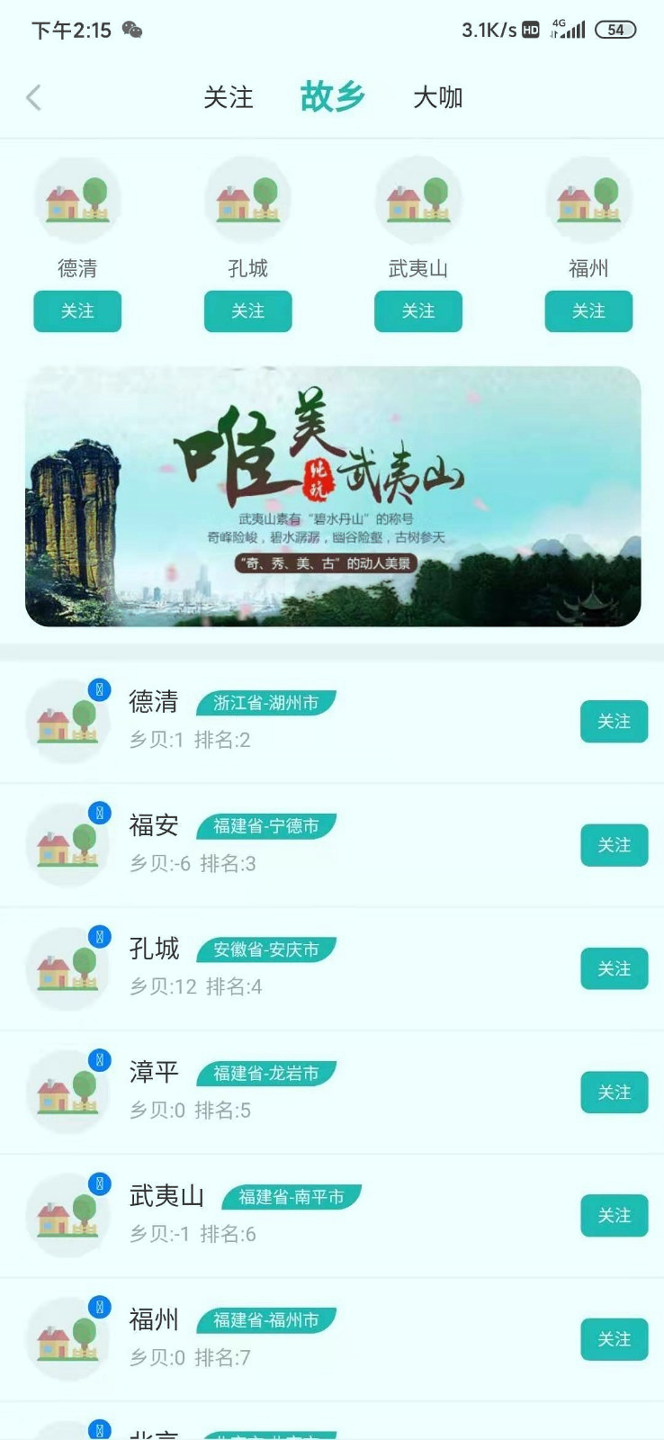This screenshot has height=1440, width=664.
Task: Follow 孔城 in the 安徽省-安庆市 row
Action: [613, 969]
